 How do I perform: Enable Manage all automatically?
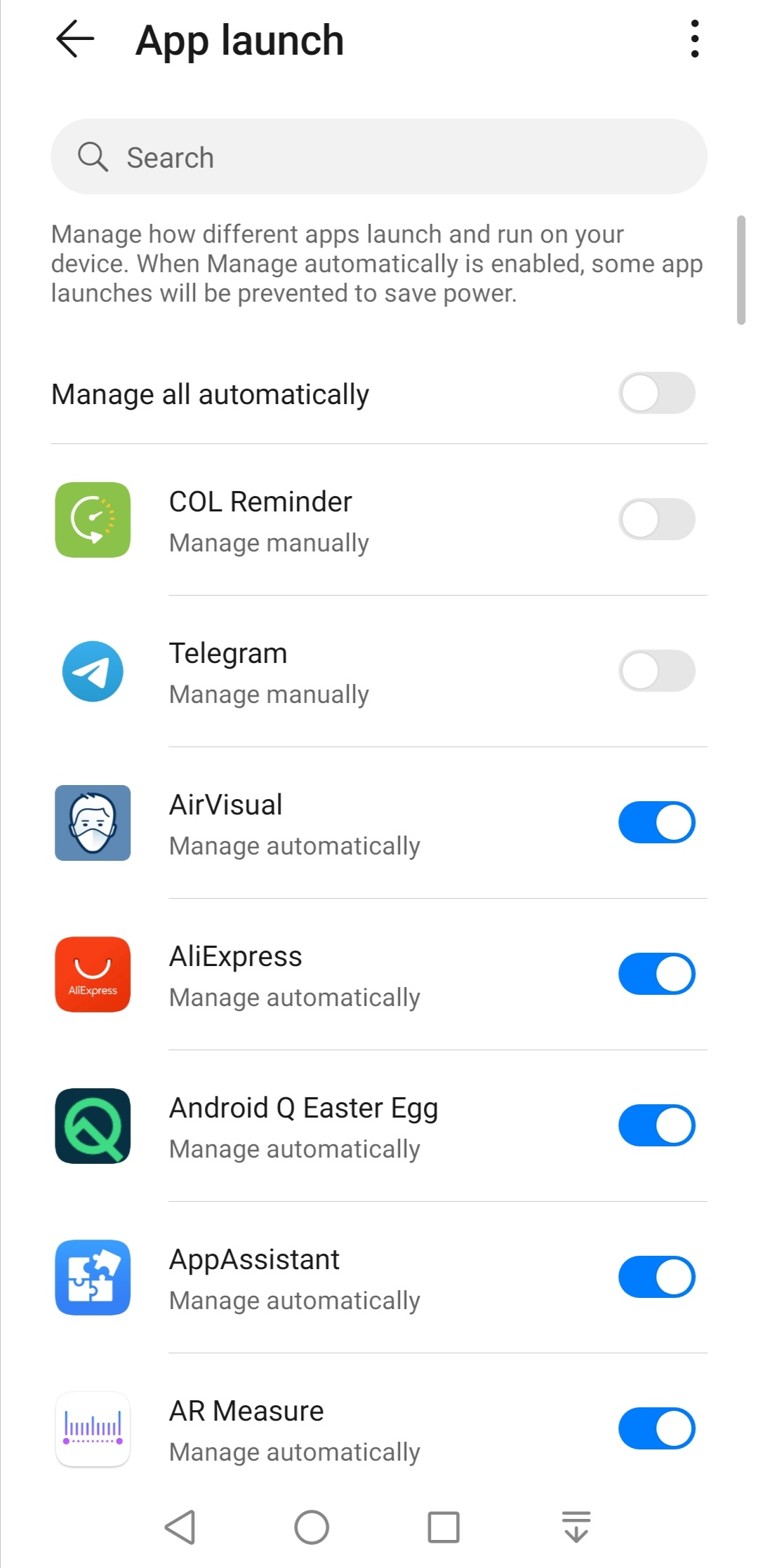pyautogui.click(x=657, y=394)
